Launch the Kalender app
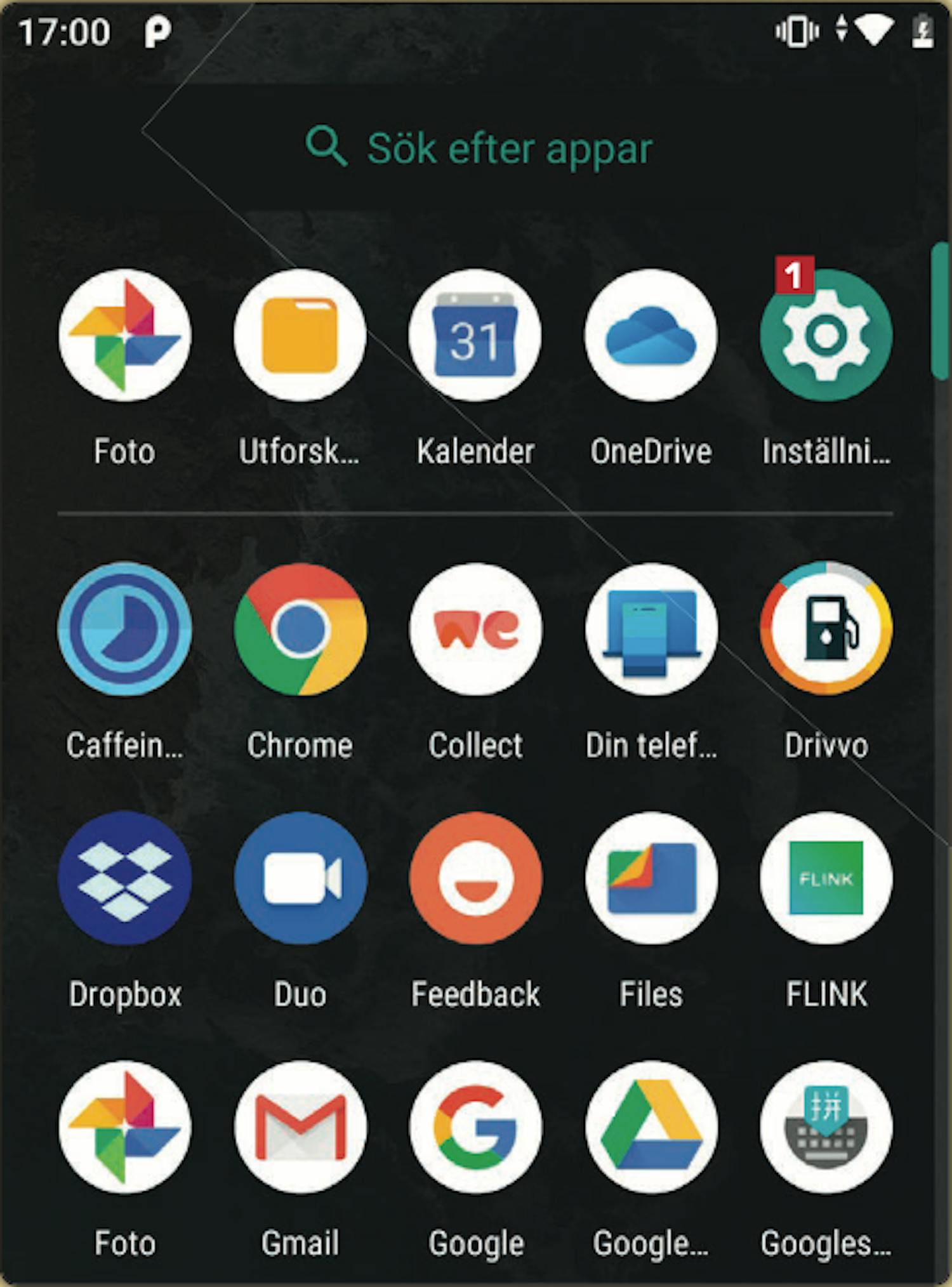Viewport: 952px width, 1287px height. [475, 335]
